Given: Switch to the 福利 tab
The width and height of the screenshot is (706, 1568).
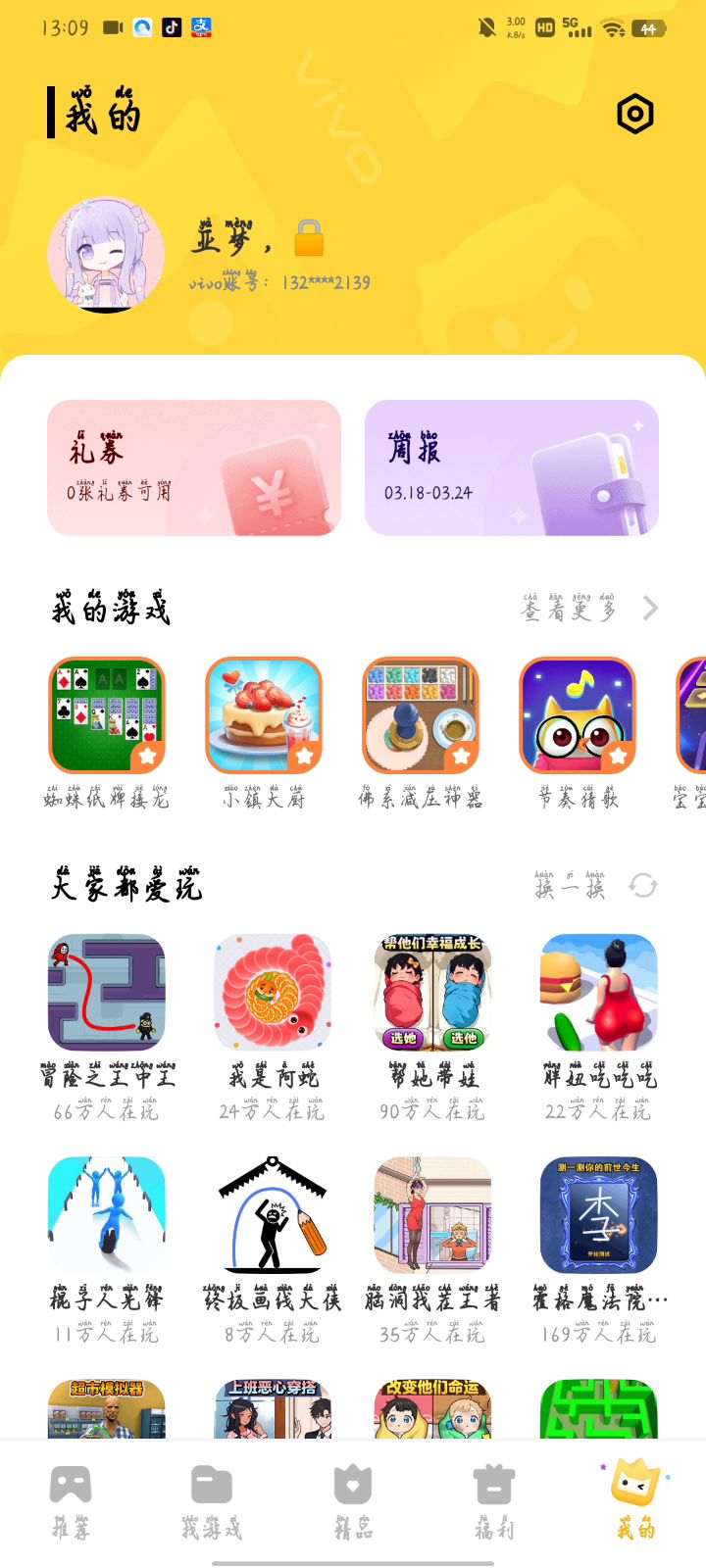Looking at the screenshot, I should click(494, 1501).
